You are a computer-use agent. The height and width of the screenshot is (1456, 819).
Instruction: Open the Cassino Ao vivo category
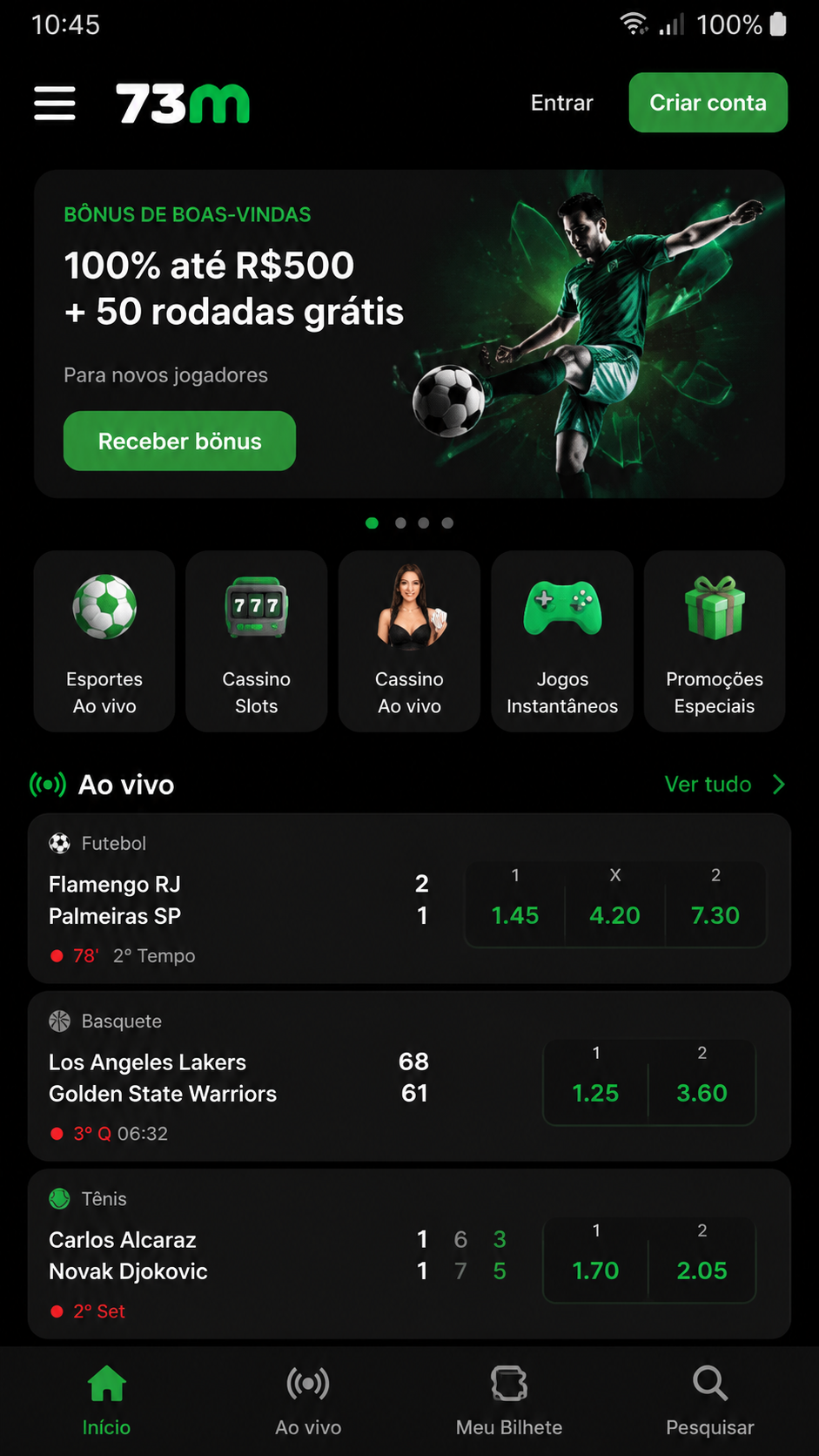click(409, 641)
